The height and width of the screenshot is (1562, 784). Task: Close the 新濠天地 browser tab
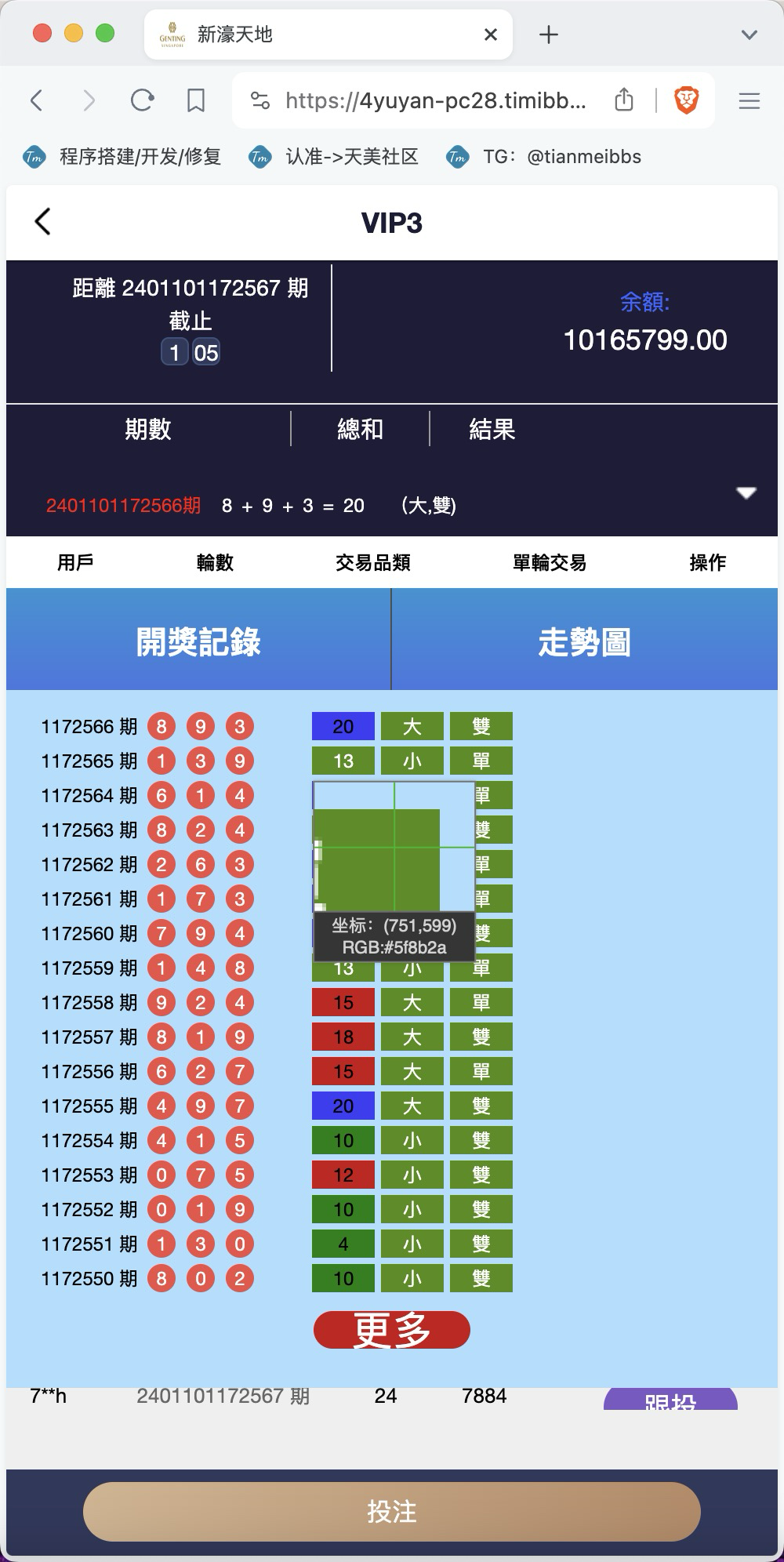coord(491,35)
